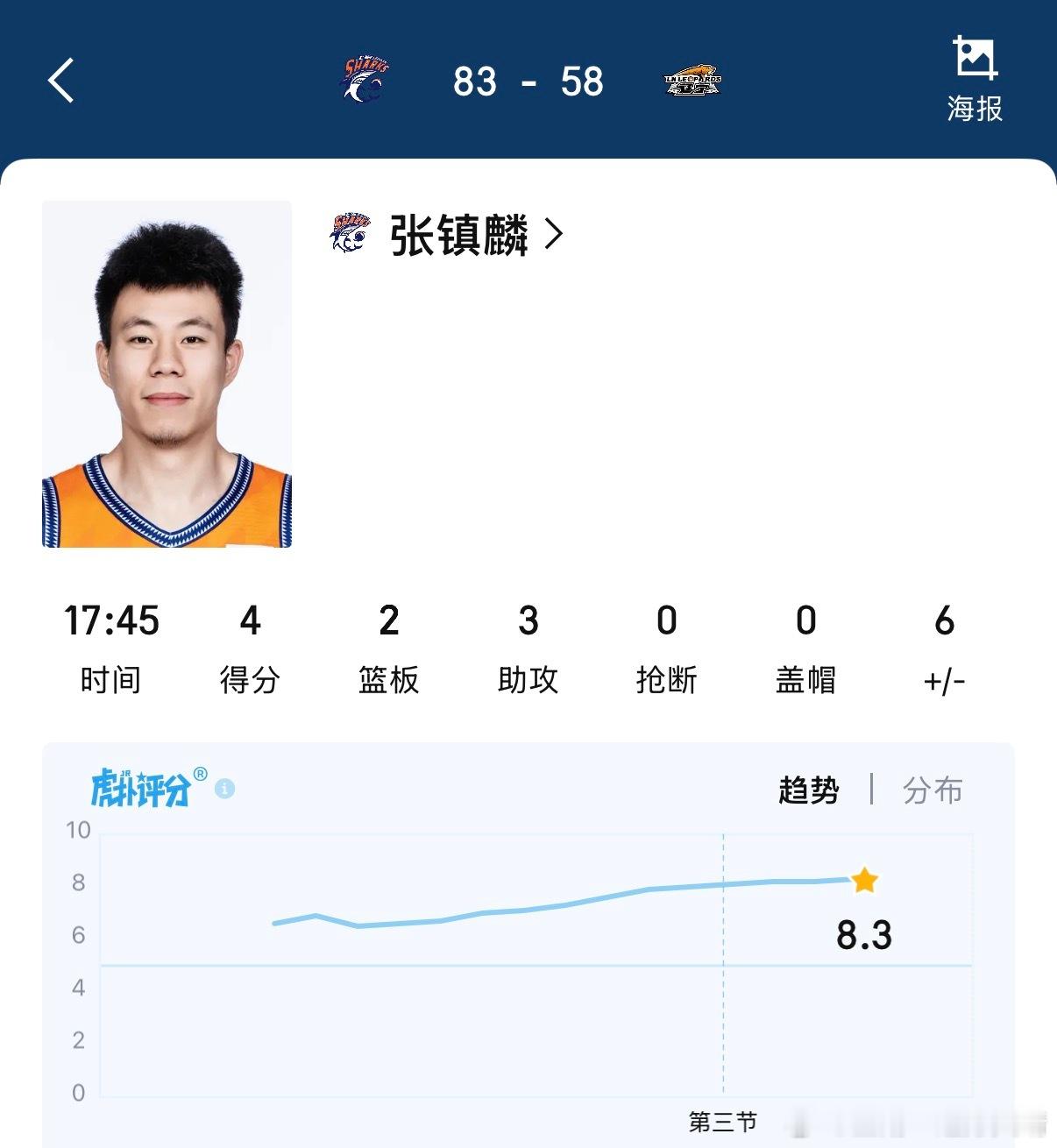Tap the back arrow in top left
Image resolution: width=1057 pixels, height=1148 pixels.
point(60,79)
